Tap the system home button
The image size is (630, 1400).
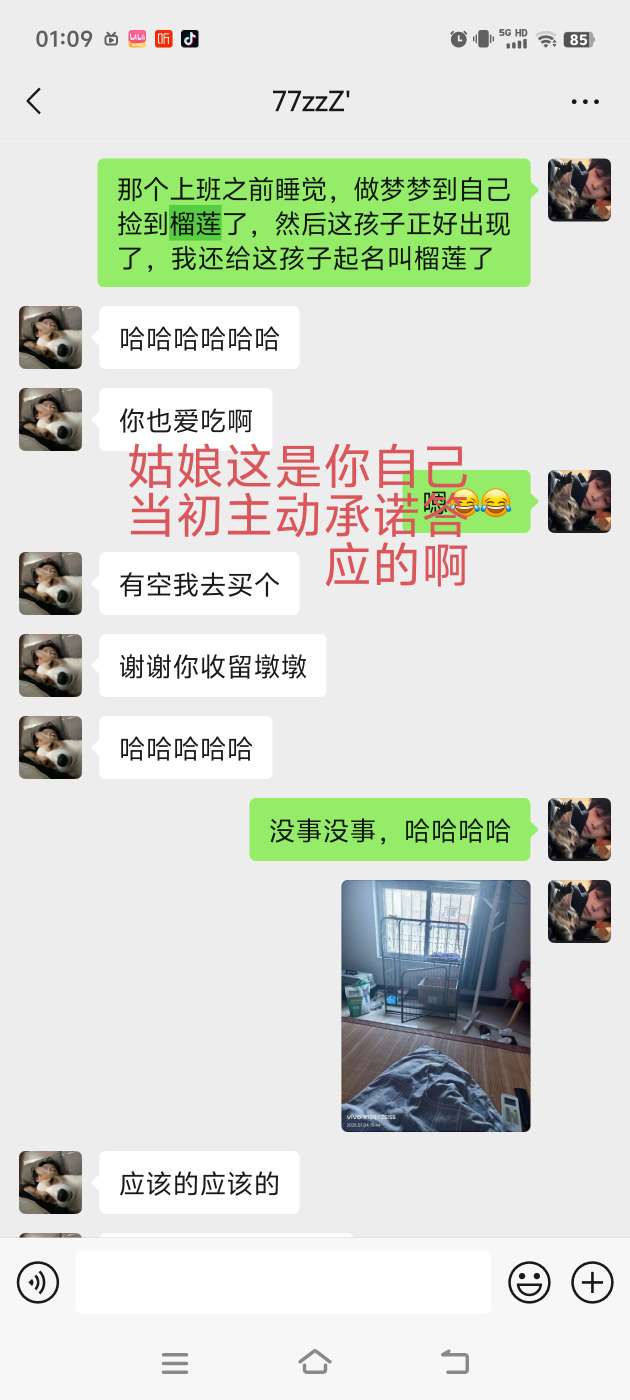tap(315, 1362)
